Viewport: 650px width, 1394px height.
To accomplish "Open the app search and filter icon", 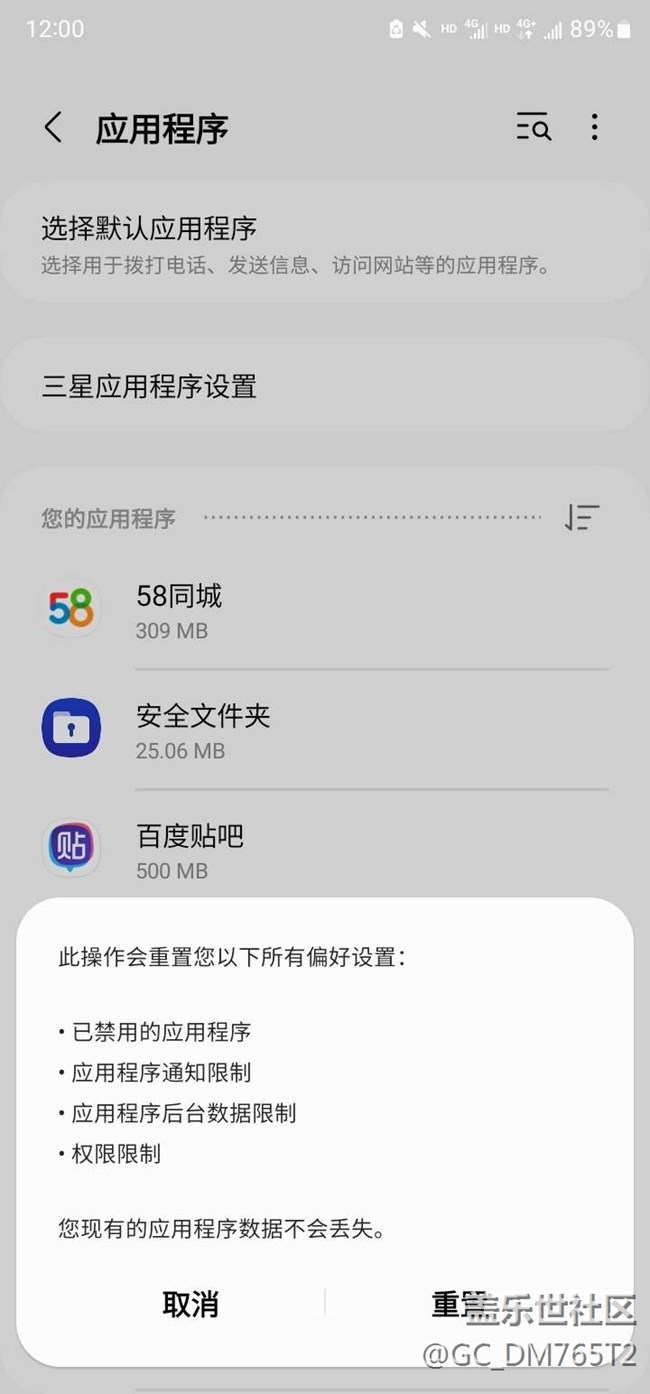I will pyautogui.click(x=533, y=127).
